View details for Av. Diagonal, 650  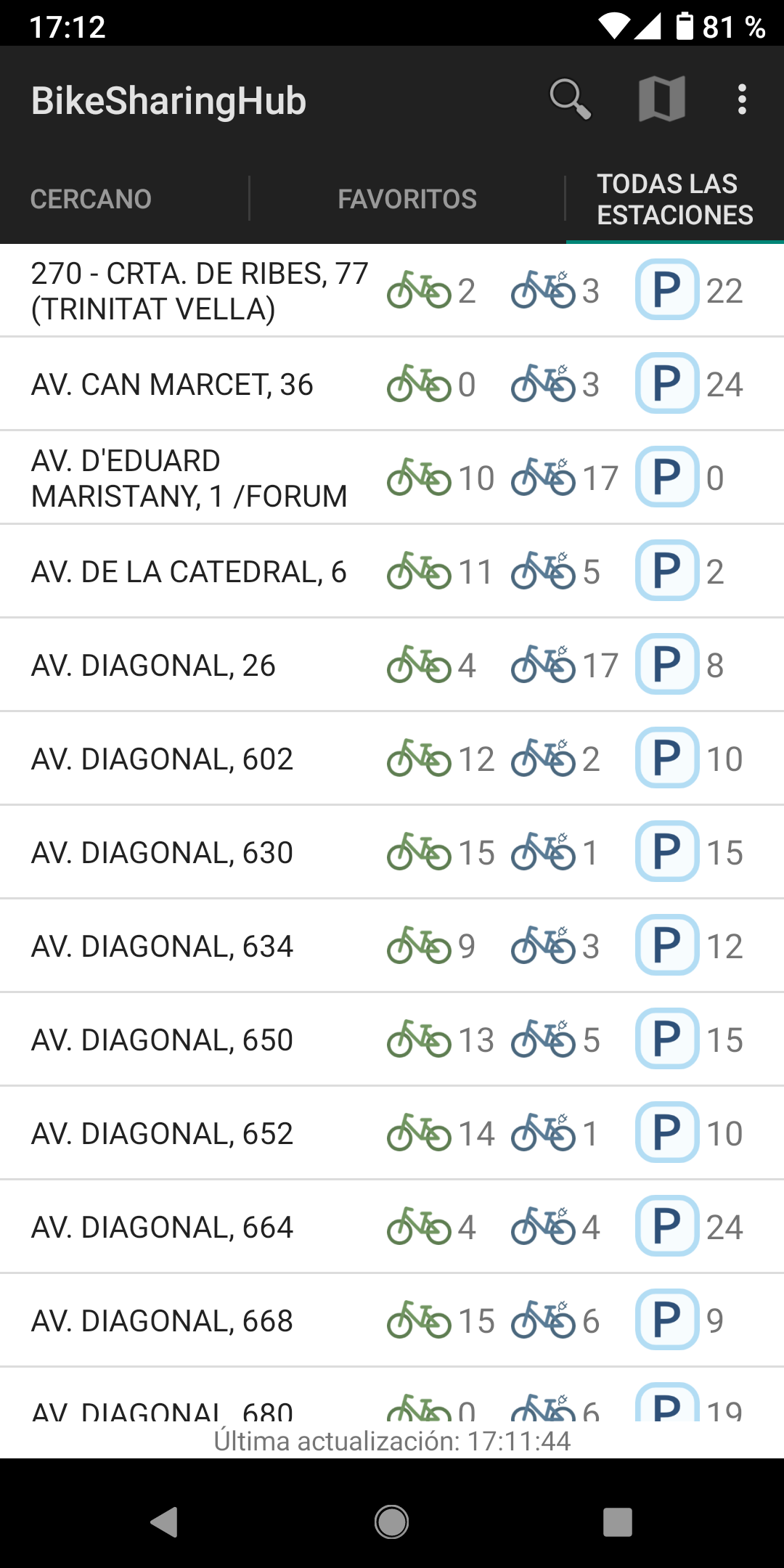tap(162, 1040)
